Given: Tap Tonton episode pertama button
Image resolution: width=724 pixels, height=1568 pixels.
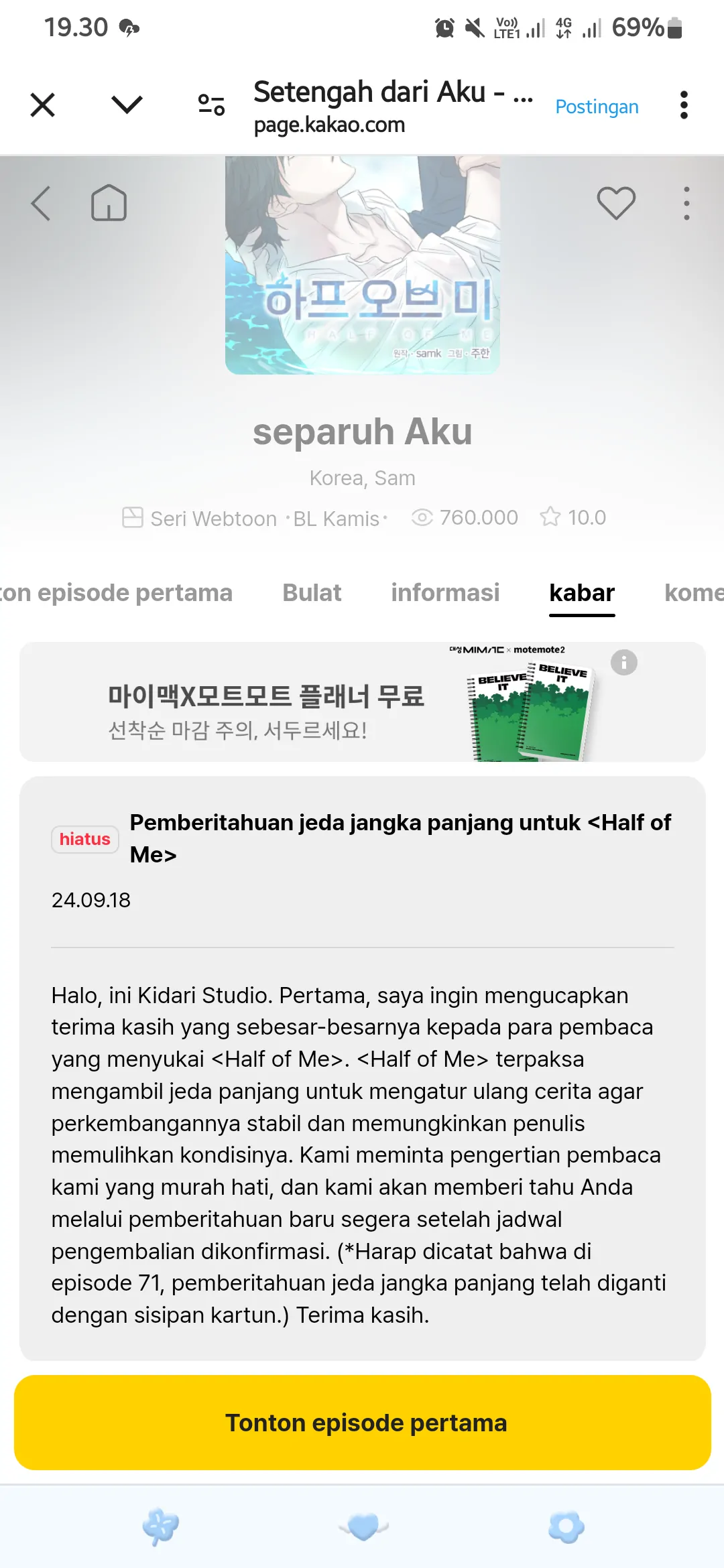Looking at the screenshot, I should (362, 1423).
